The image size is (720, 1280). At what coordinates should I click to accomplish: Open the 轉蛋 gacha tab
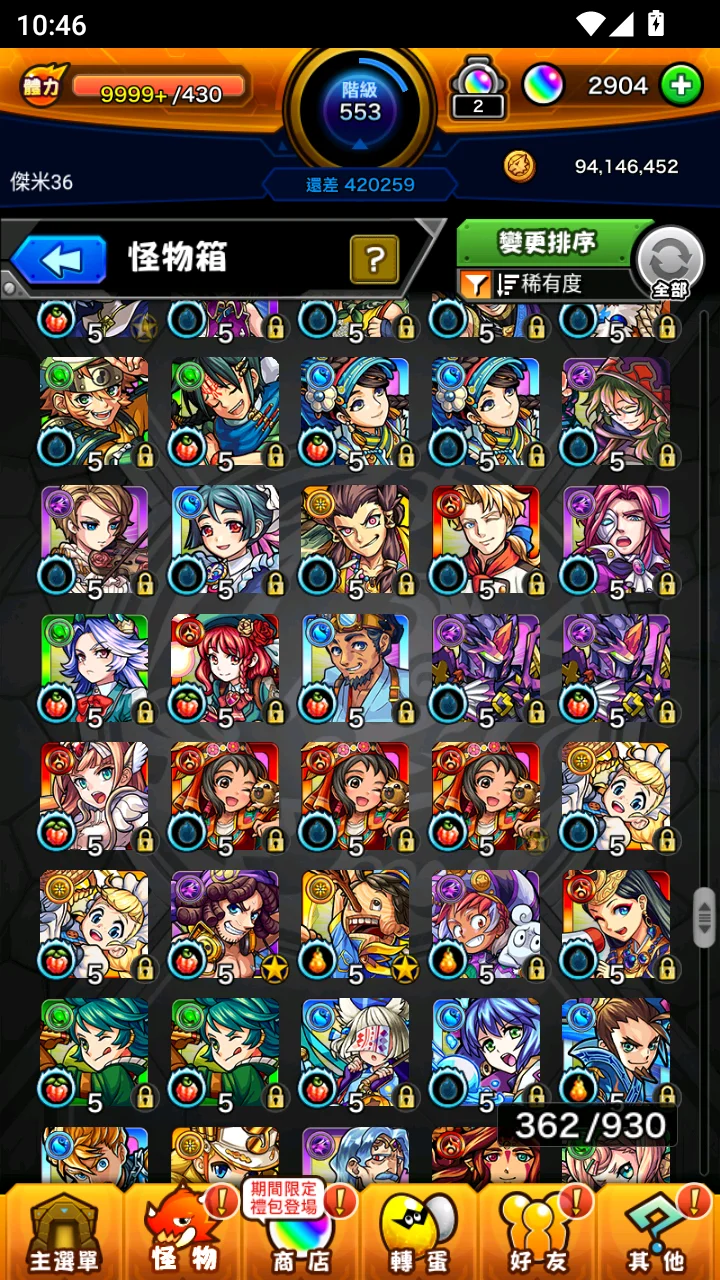tap(418, 1232)
